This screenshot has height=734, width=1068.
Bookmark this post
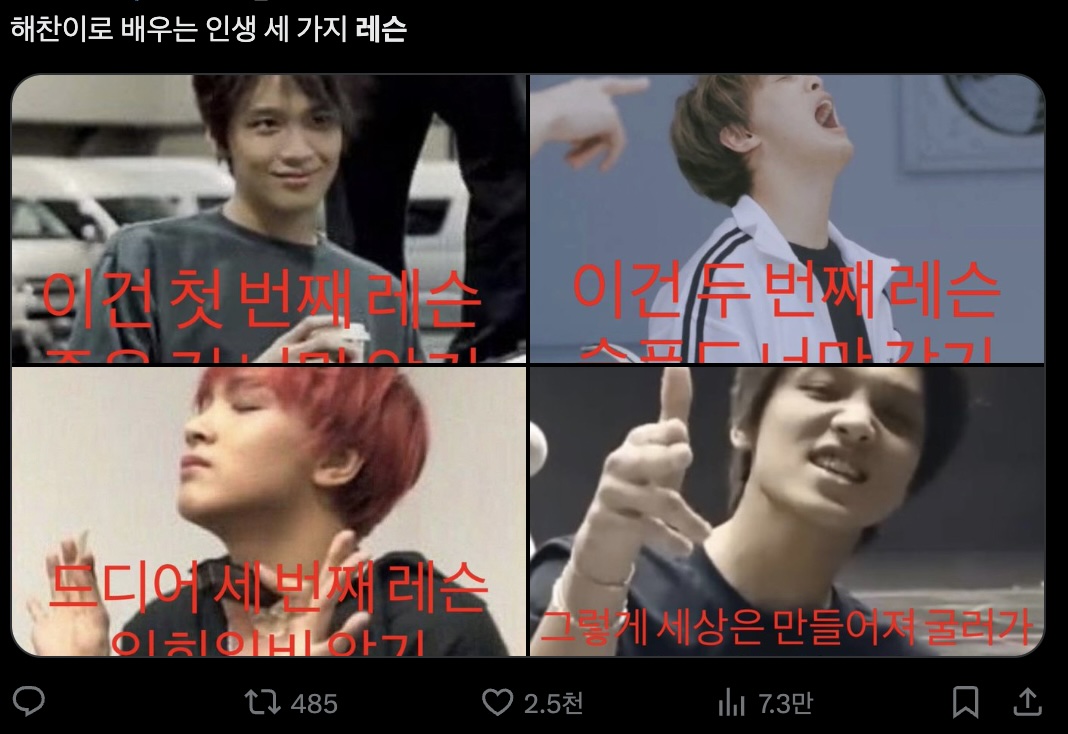coord(965,703)
